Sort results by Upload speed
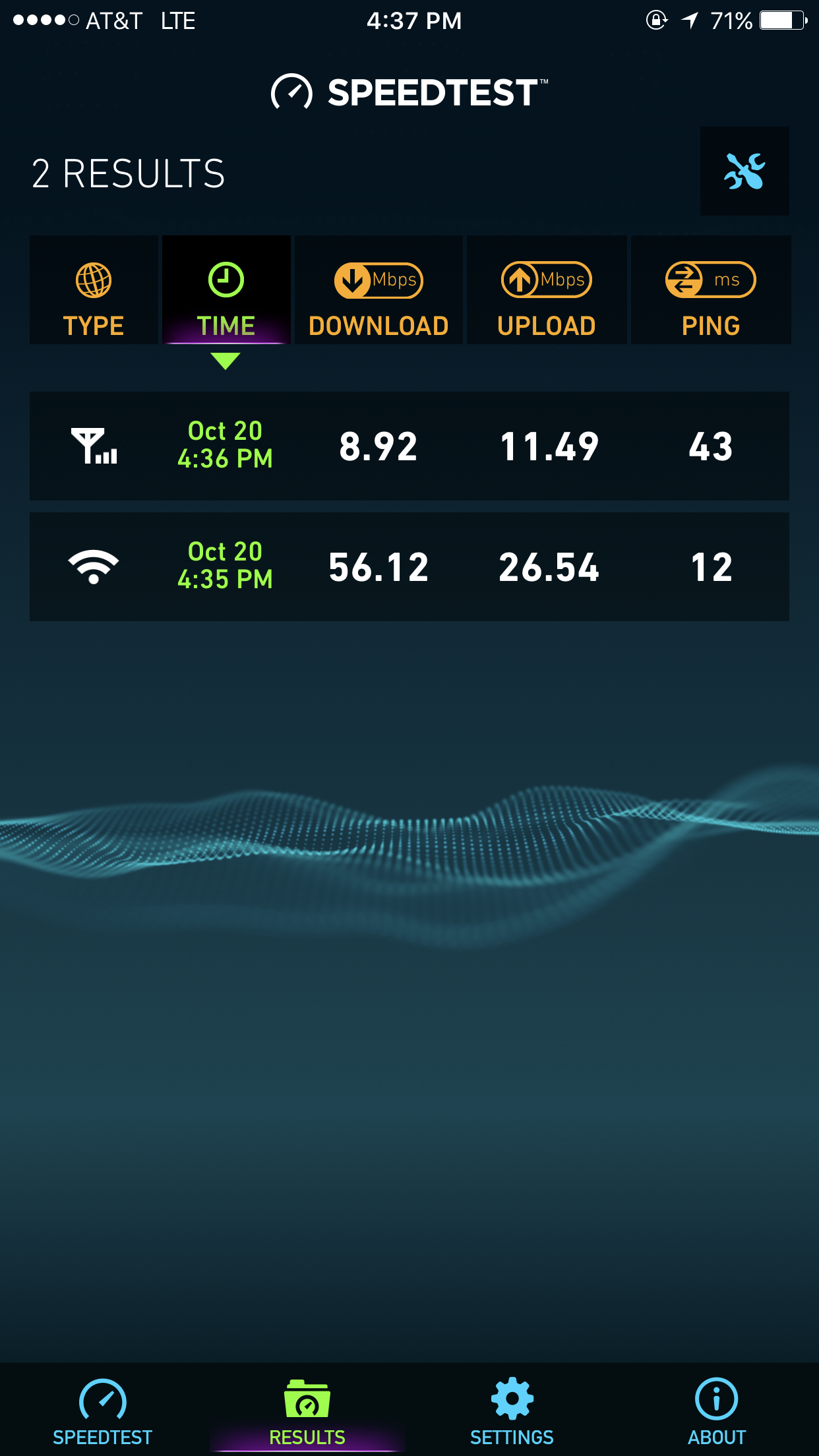This screenshot has width=819, height=1456. click(x=547, y=290)
